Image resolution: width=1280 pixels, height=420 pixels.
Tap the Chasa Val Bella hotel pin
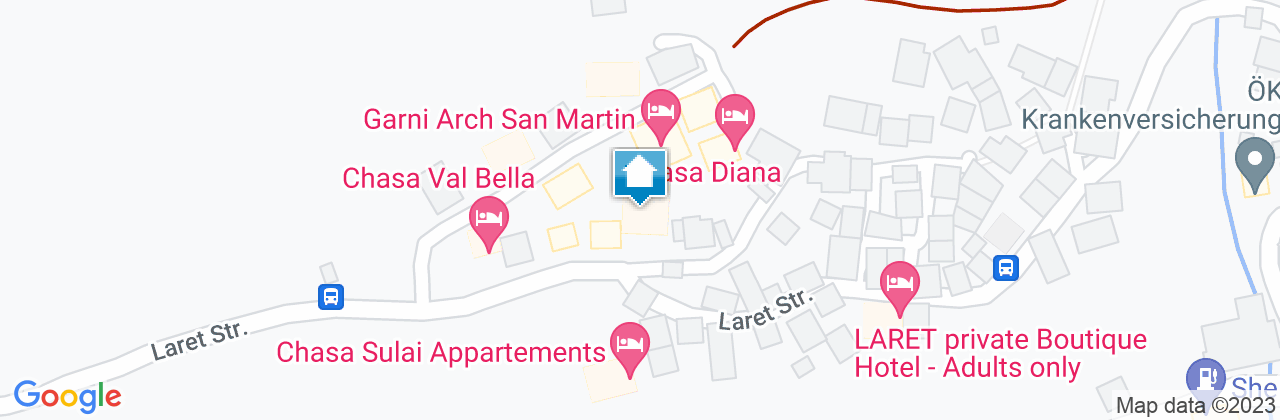pyautogui.click(x=487, y=218)
